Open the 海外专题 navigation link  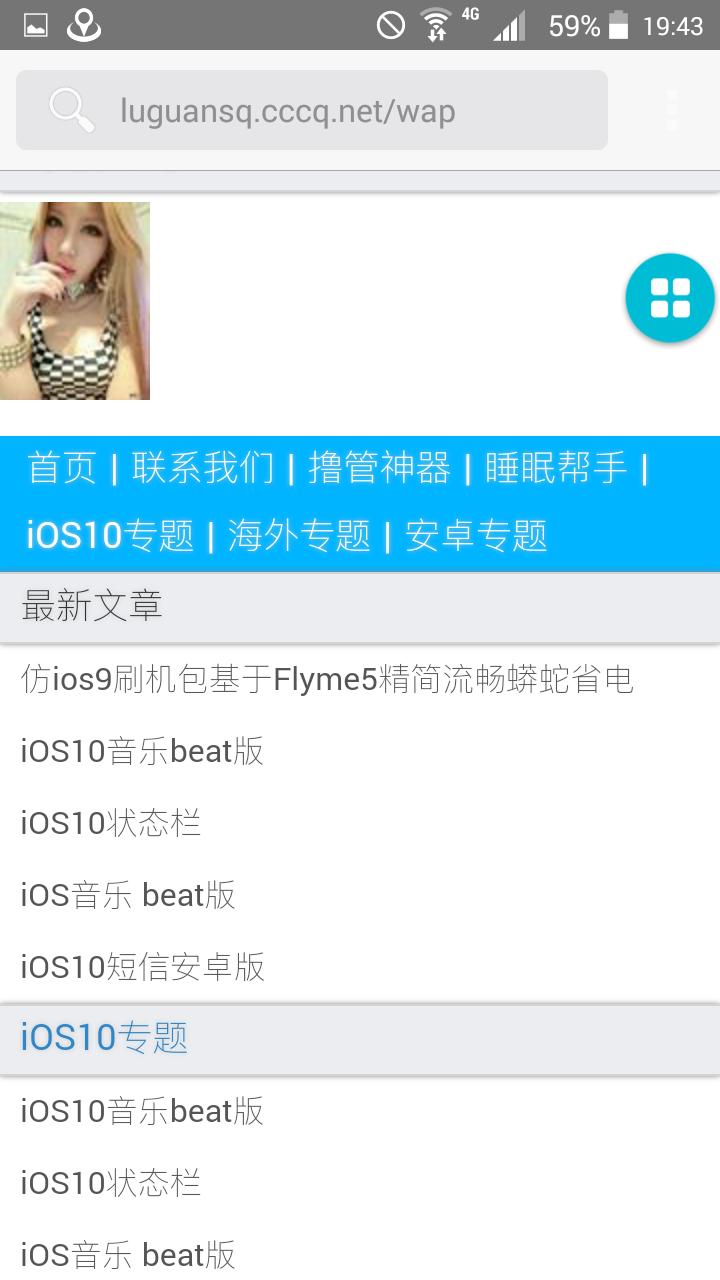(300, 535)
